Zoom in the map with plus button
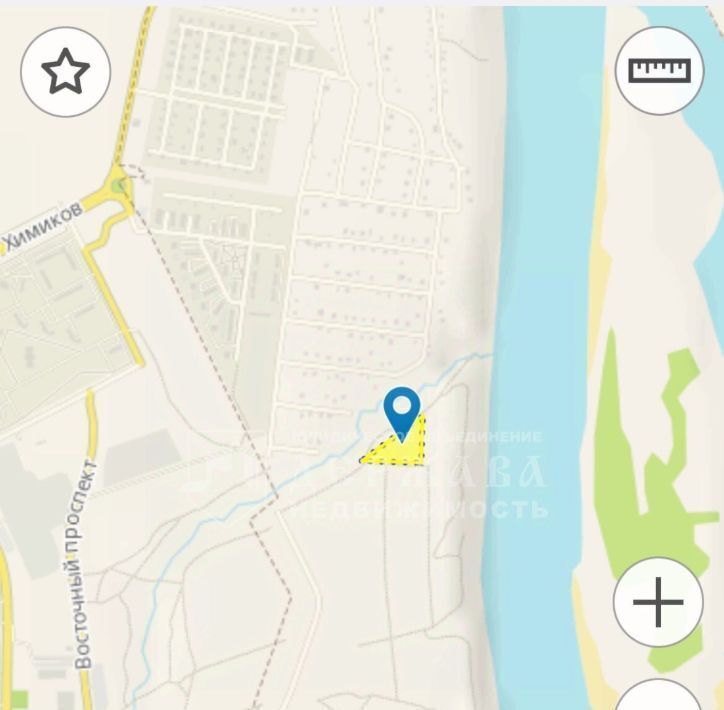Viewport: 724px width, 710px height. point(658,603)
